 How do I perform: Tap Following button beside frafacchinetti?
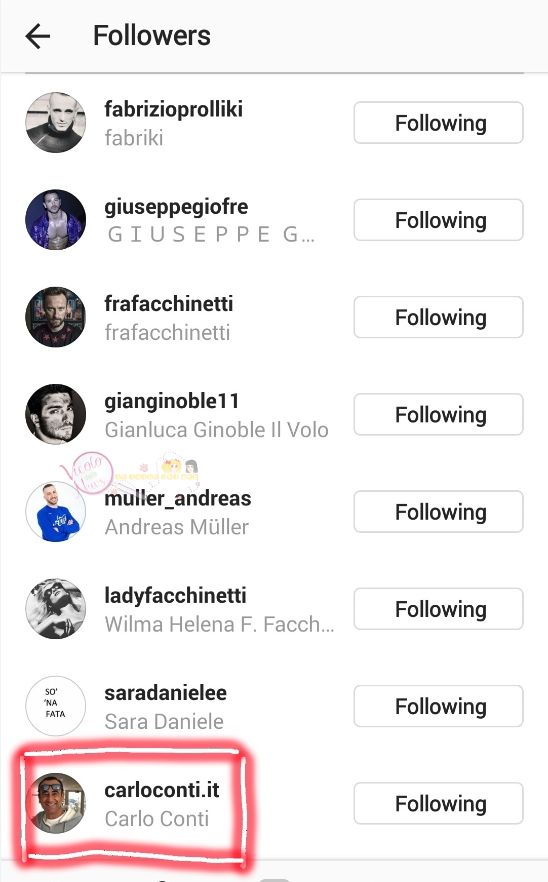[438, 317]
